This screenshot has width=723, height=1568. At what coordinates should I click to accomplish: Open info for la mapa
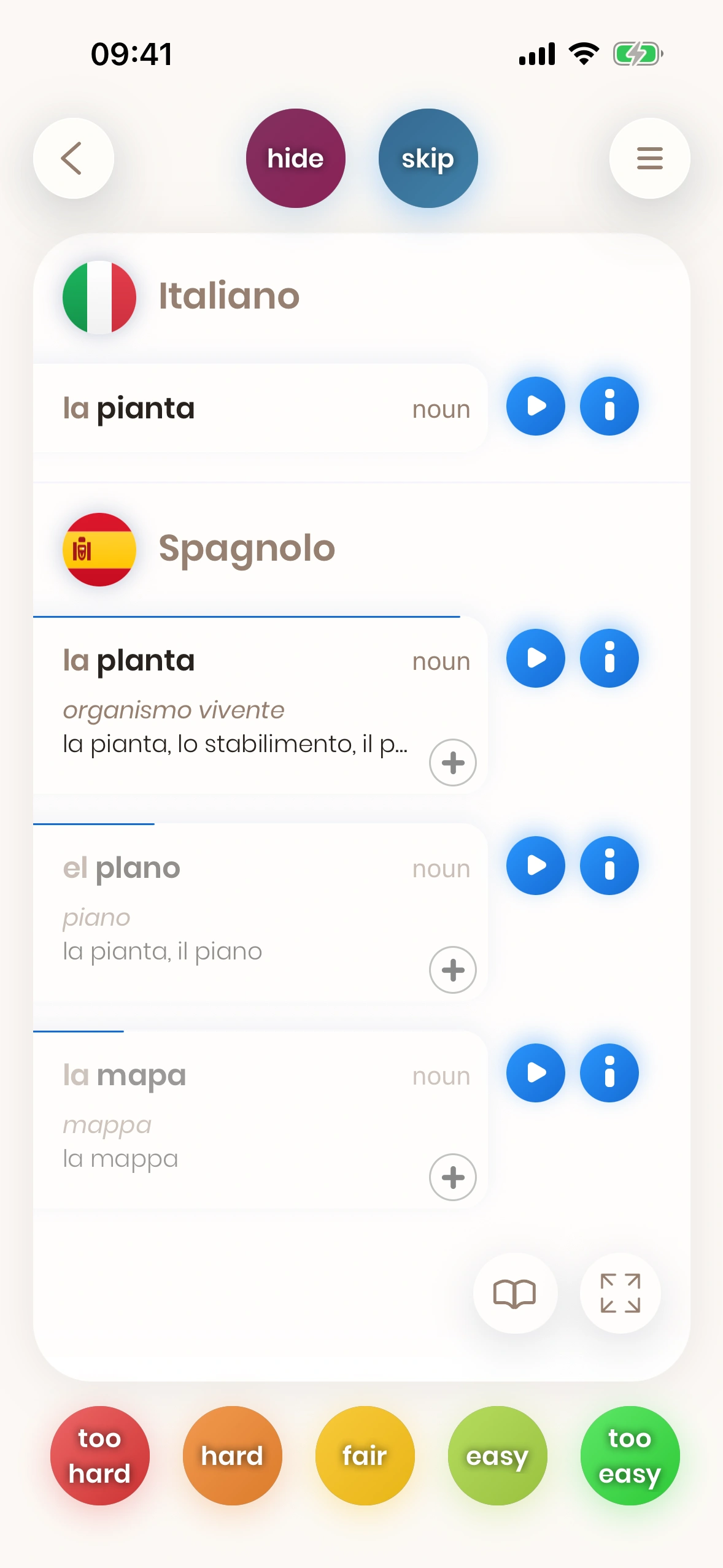[609, 1073]
